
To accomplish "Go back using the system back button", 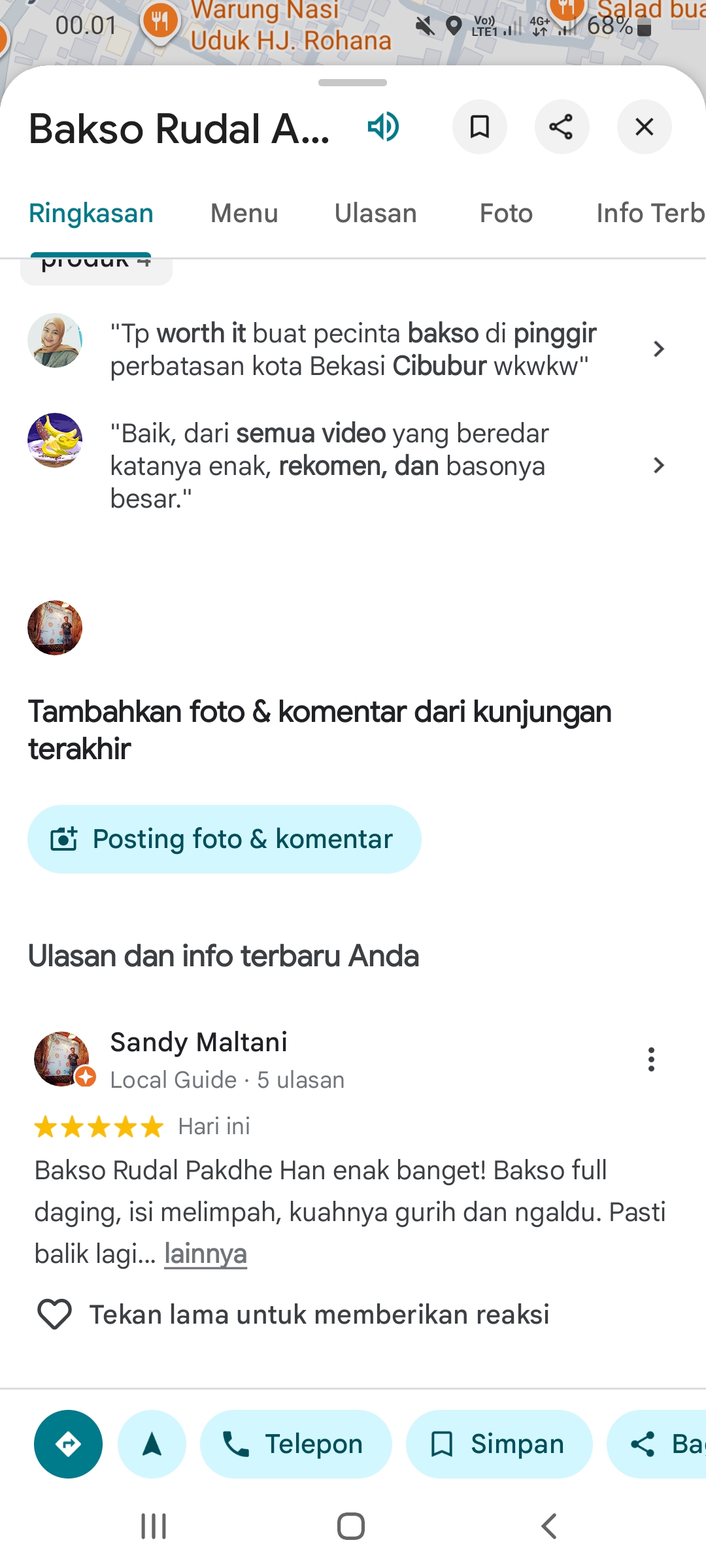I will pos(549,1526).
